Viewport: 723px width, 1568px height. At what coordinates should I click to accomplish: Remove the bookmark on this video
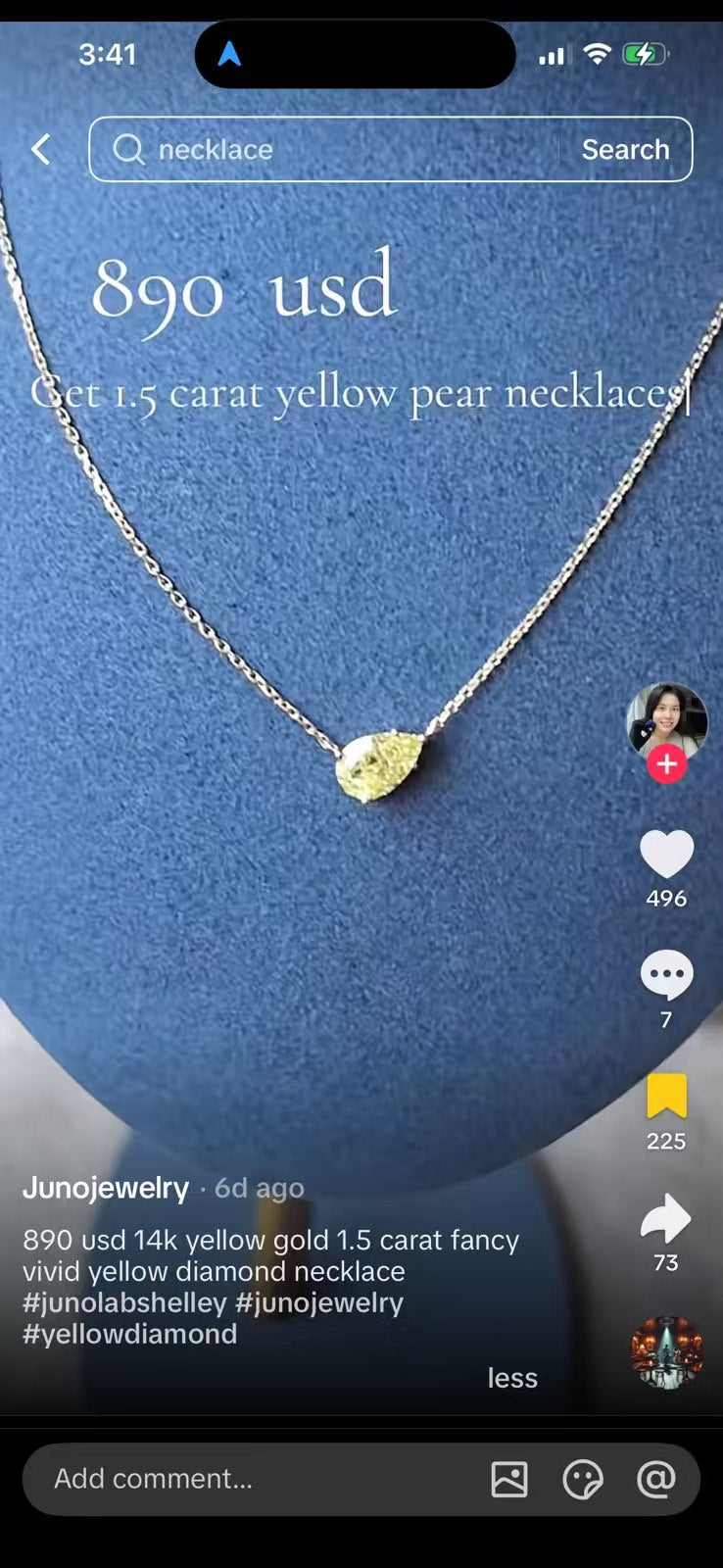[666, 1097]
